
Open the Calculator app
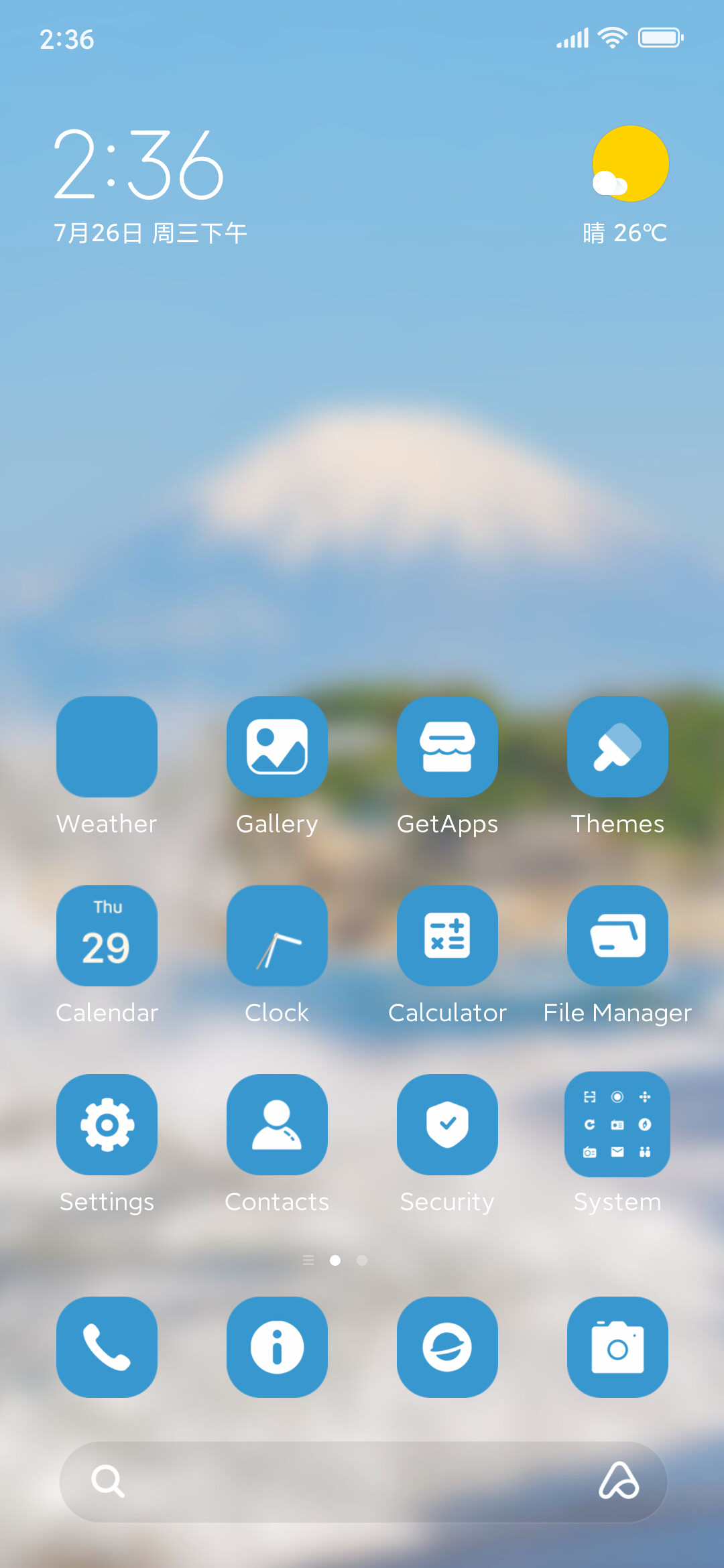point(447,935)
